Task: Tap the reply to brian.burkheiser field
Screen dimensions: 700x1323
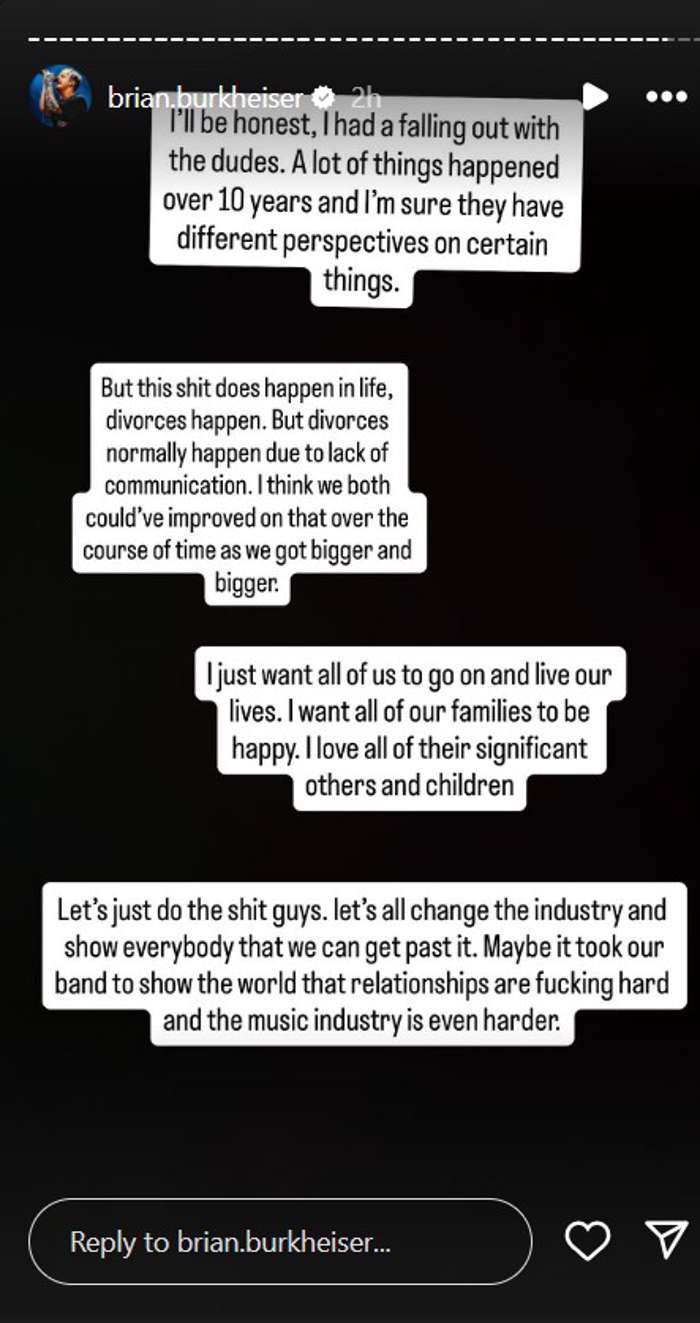Action: click(x=280, y=1242)
